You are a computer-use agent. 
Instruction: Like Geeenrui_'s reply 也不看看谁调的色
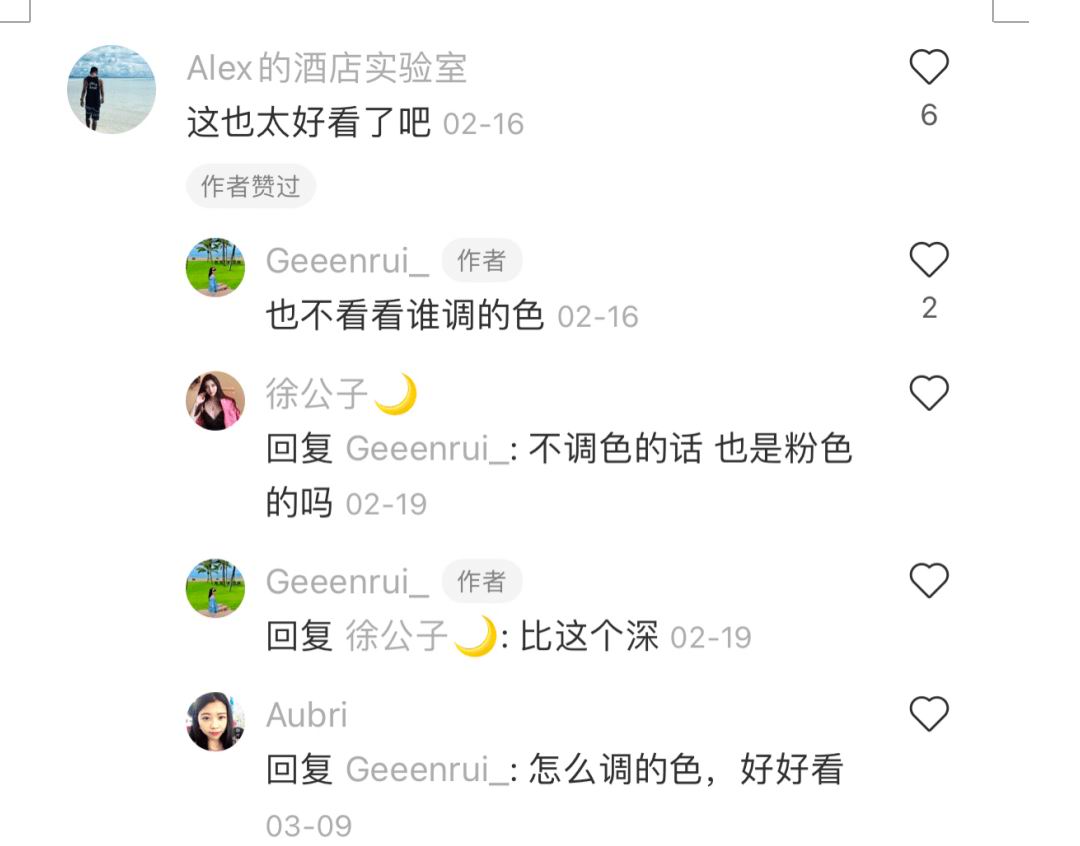[928, 261]
